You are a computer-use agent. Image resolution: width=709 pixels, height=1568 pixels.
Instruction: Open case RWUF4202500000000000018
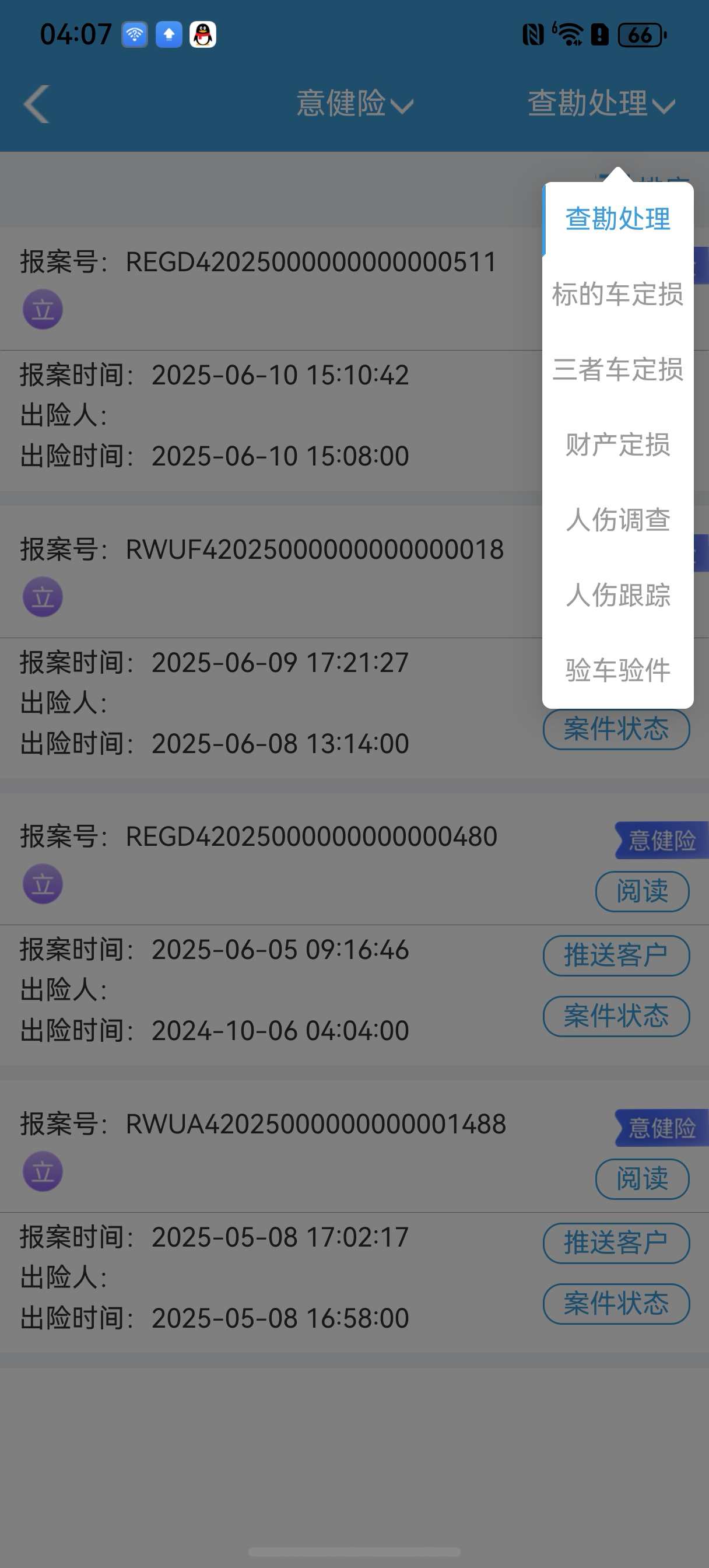tap(262, 549)
